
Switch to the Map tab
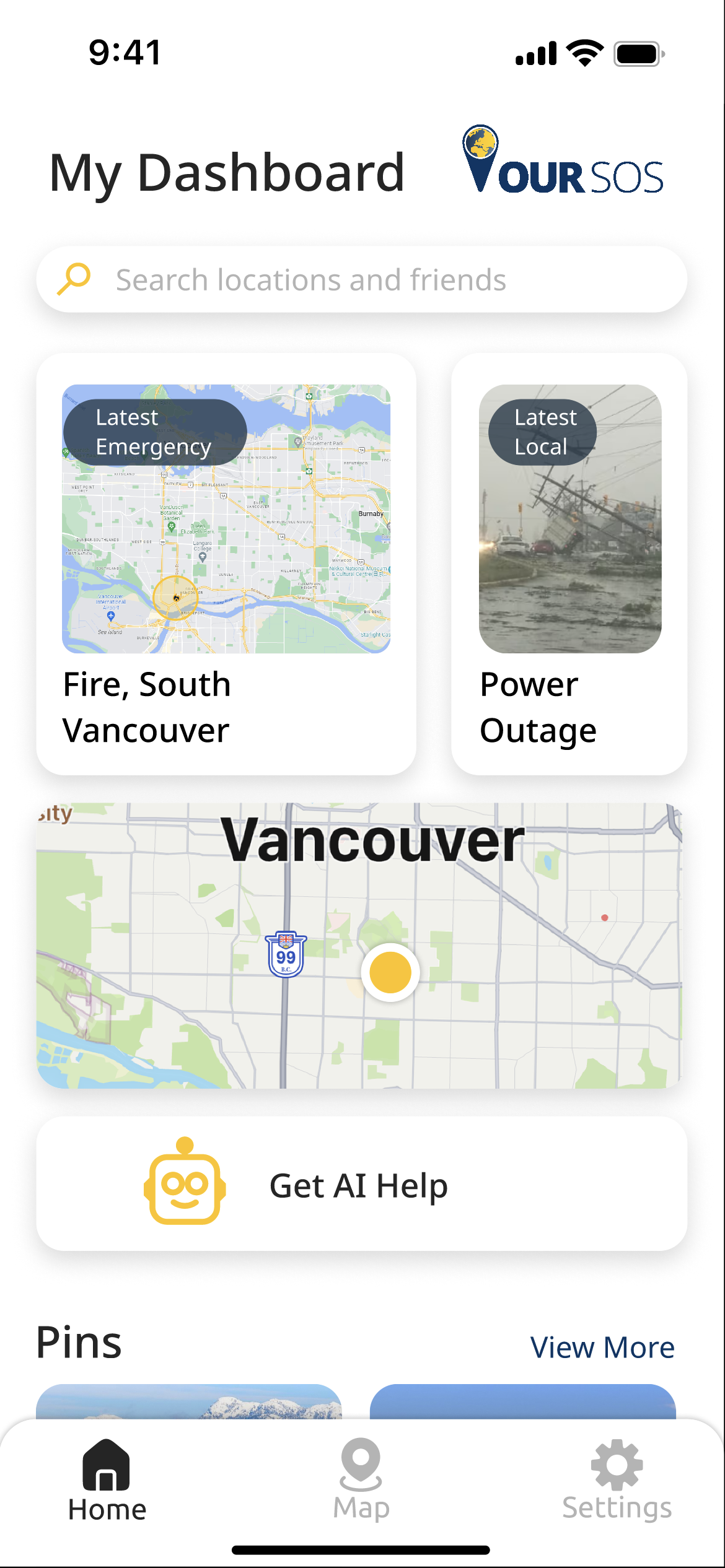coord(361,1481)
